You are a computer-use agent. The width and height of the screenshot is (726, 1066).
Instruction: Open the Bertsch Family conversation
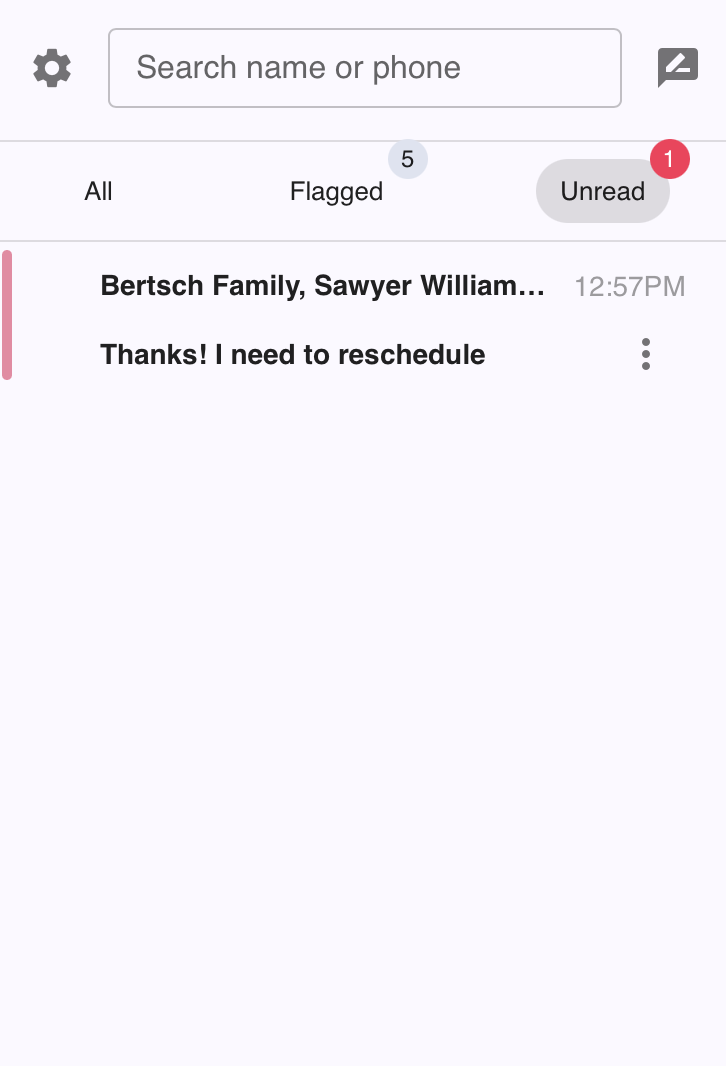click(322, 318)
